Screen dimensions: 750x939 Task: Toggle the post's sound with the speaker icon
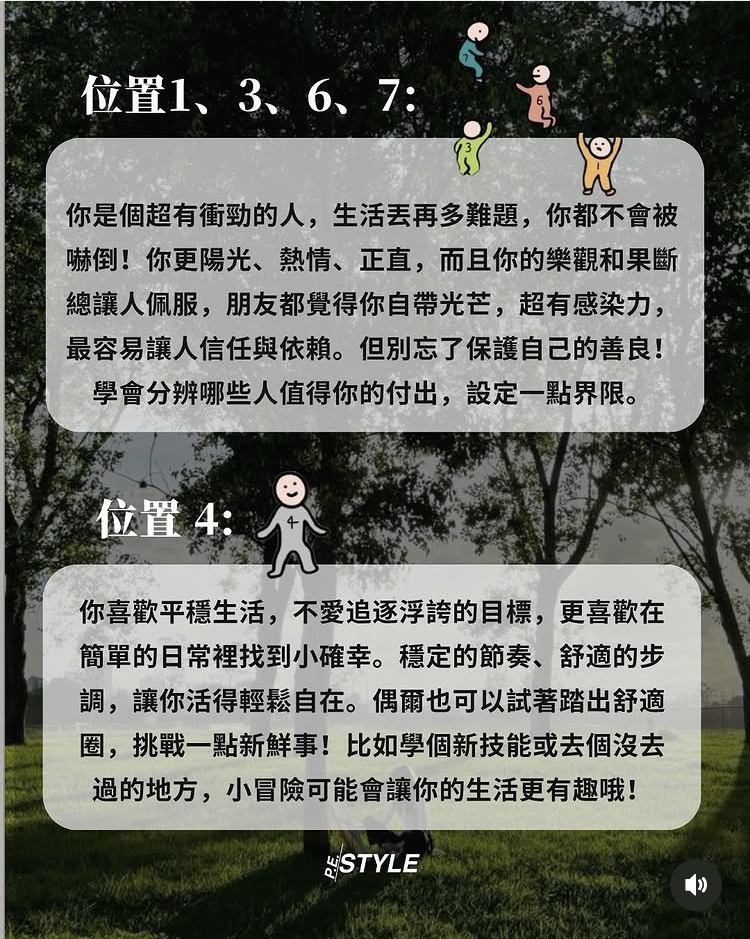tap(696, 884)
